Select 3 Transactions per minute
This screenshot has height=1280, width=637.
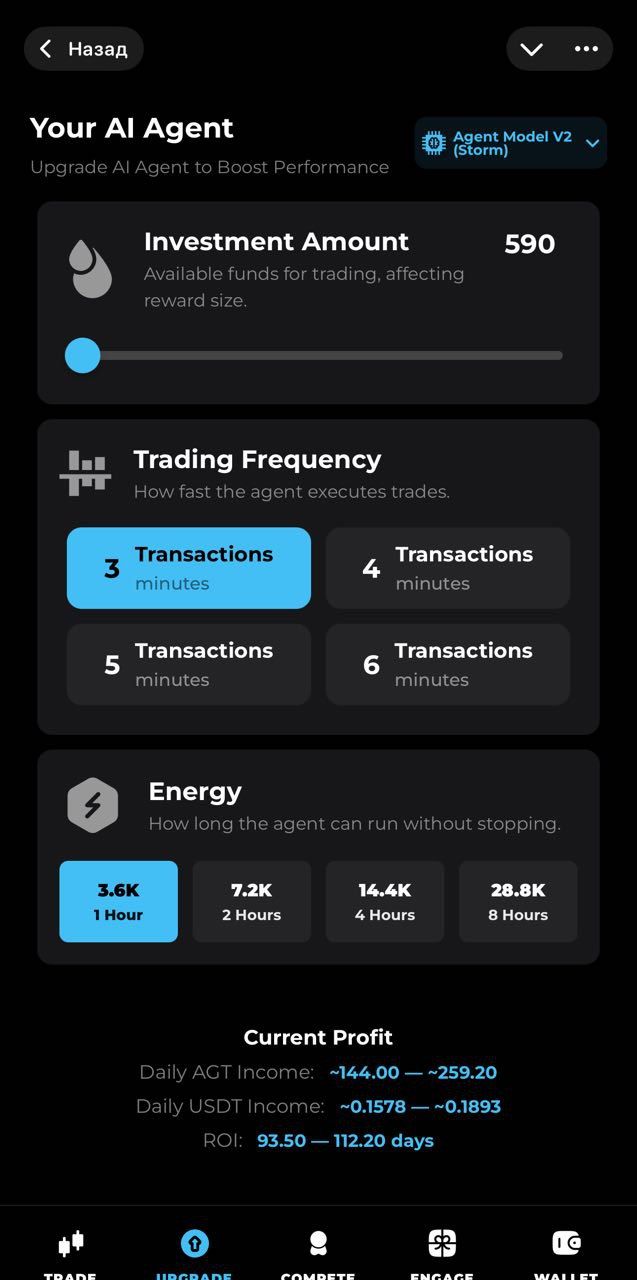(189, 568)
